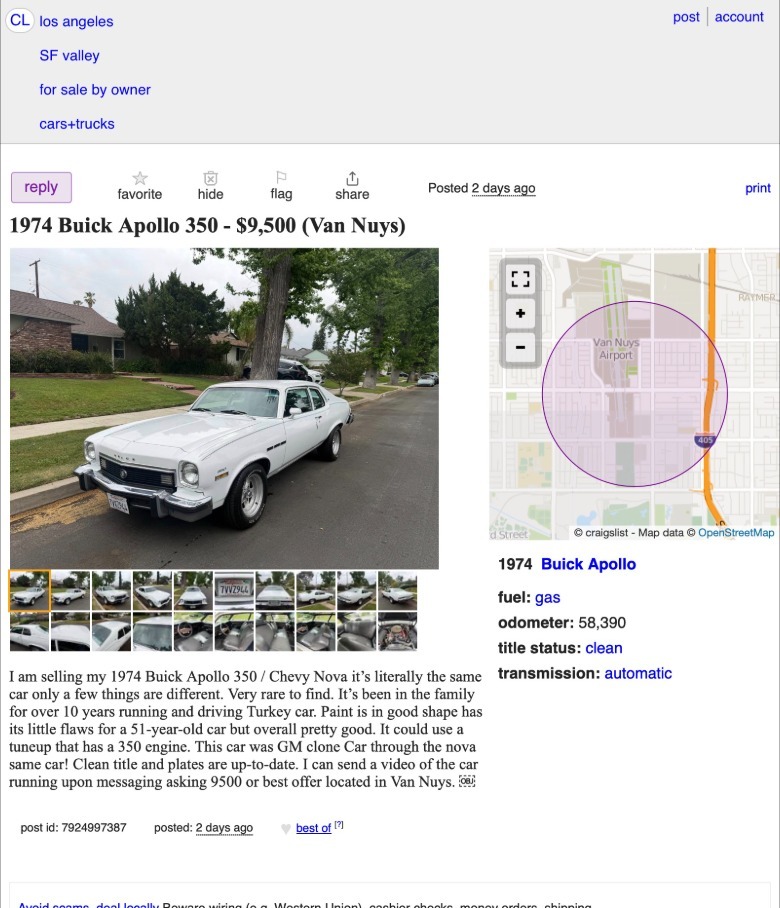Image resolution: width=780 pixels, height=908 pixels.
Task: Hide this posting
Action: (x=210, y=186)
